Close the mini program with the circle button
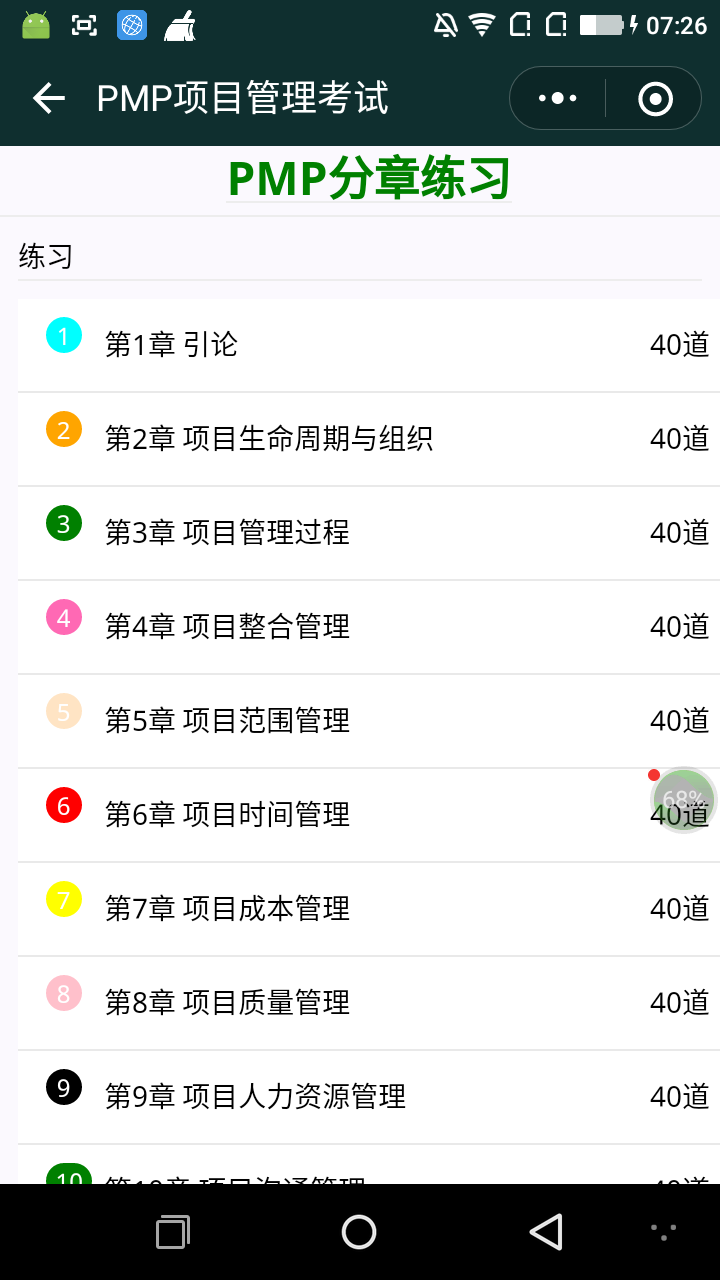 tap(655, 98)
